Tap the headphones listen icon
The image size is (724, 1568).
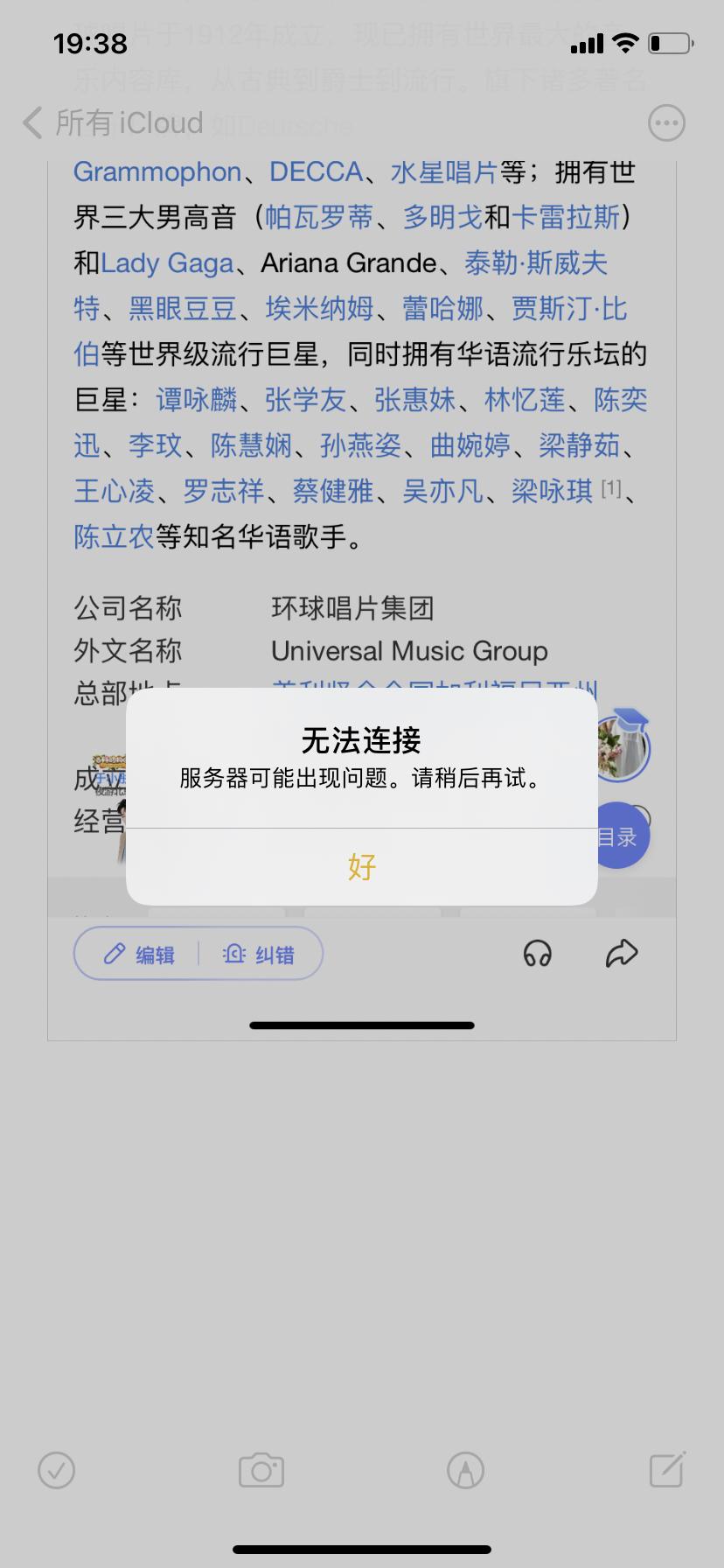[538, 954]
